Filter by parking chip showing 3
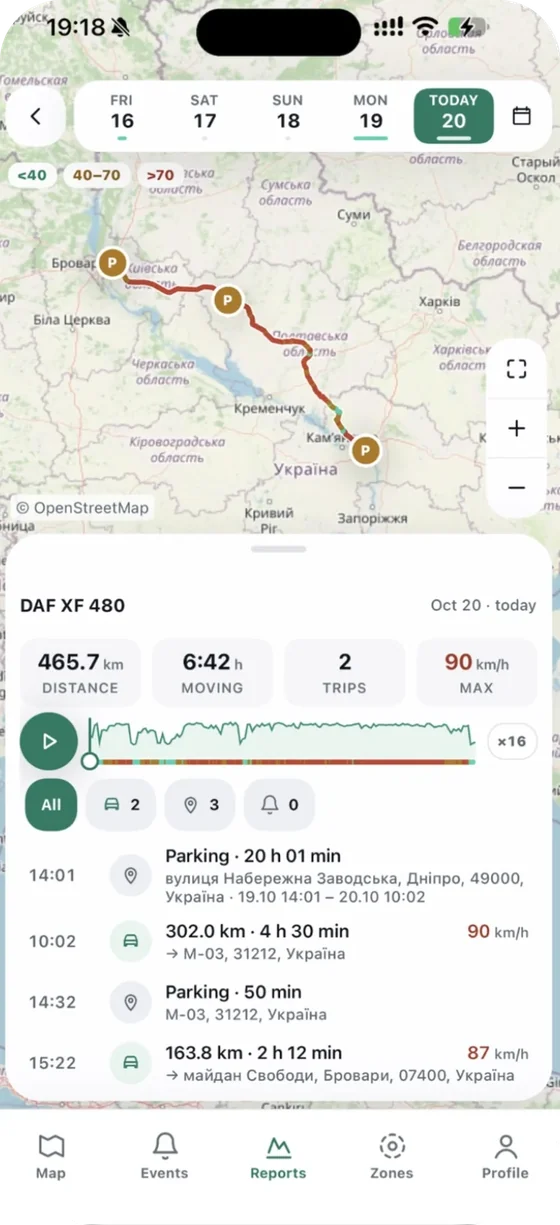Viewport: 560px width, 1225px height. point(200,804)
